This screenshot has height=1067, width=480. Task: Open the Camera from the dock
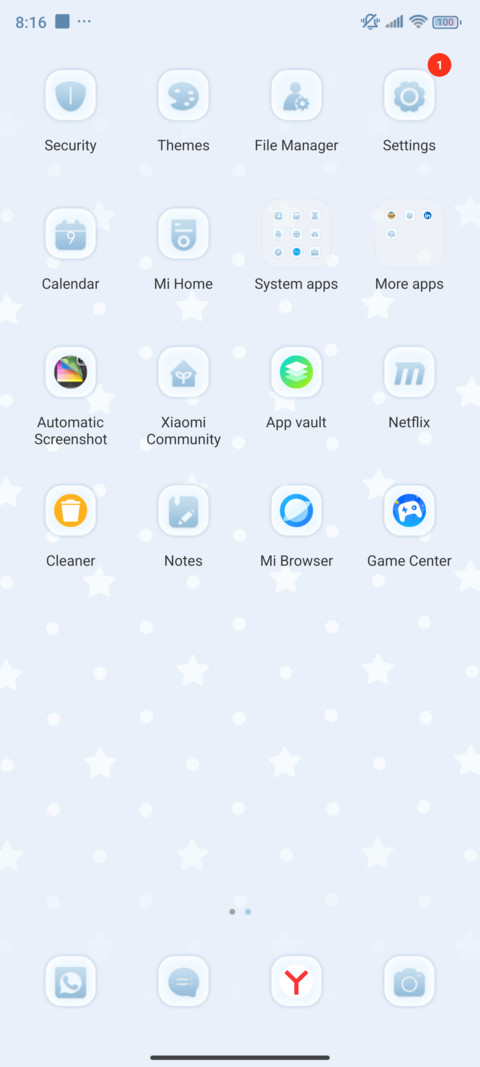(409, 981)
